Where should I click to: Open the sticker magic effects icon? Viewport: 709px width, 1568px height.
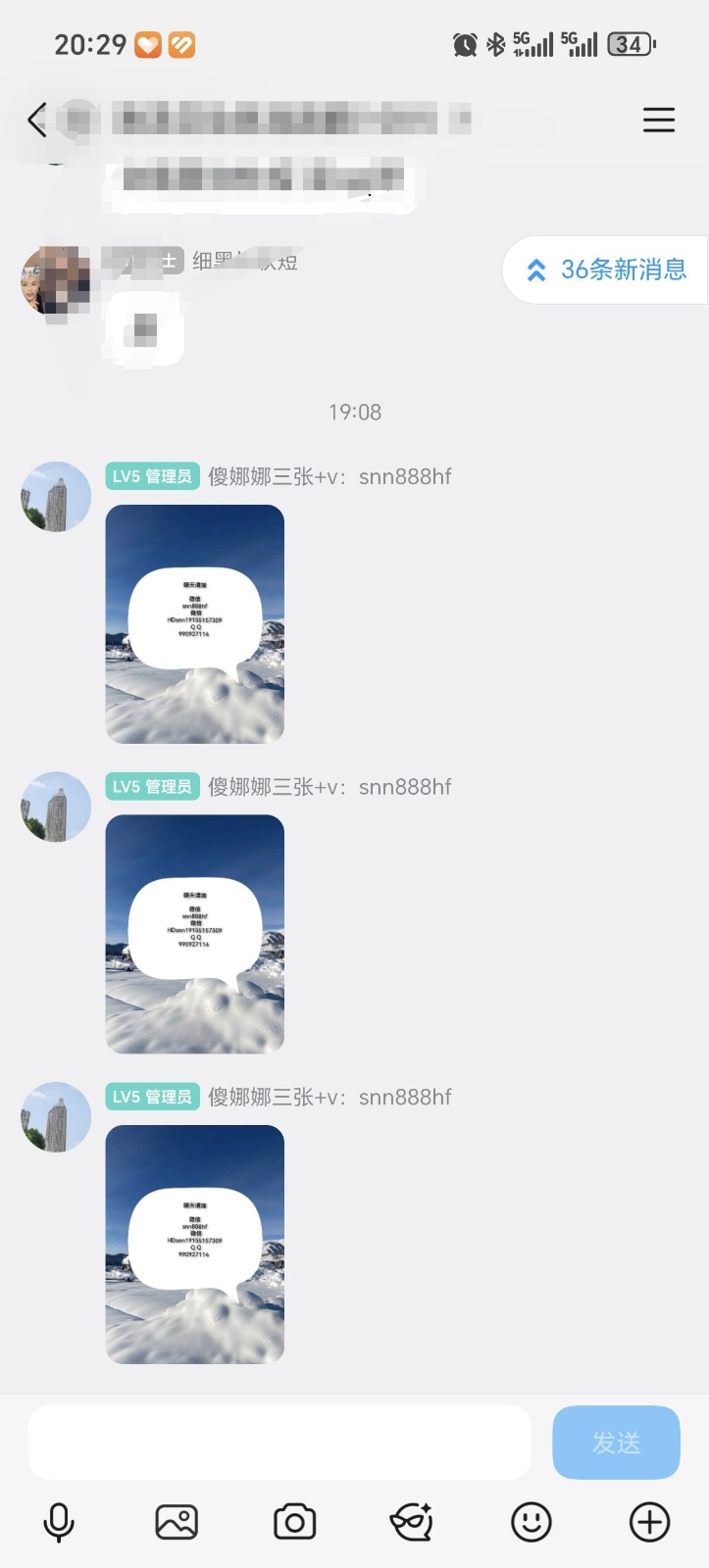coord(413,1522)
